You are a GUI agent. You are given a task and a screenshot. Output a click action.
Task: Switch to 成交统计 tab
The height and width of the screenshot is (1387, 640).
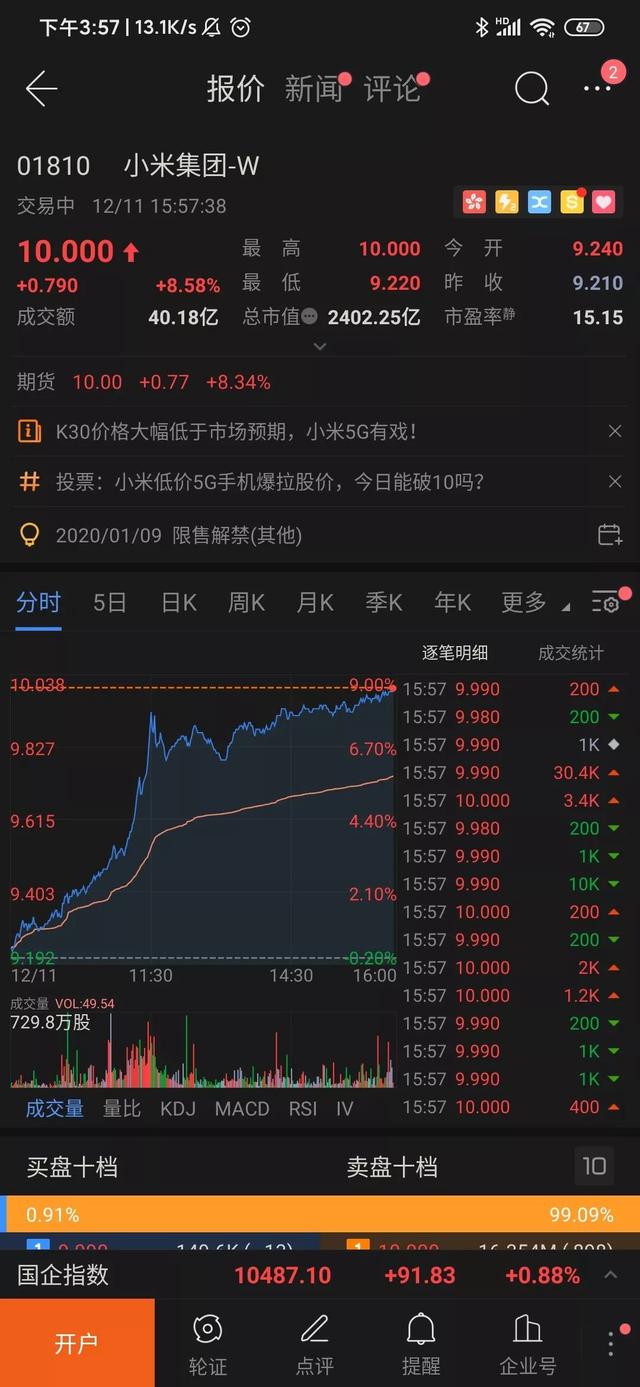[571, 653]
